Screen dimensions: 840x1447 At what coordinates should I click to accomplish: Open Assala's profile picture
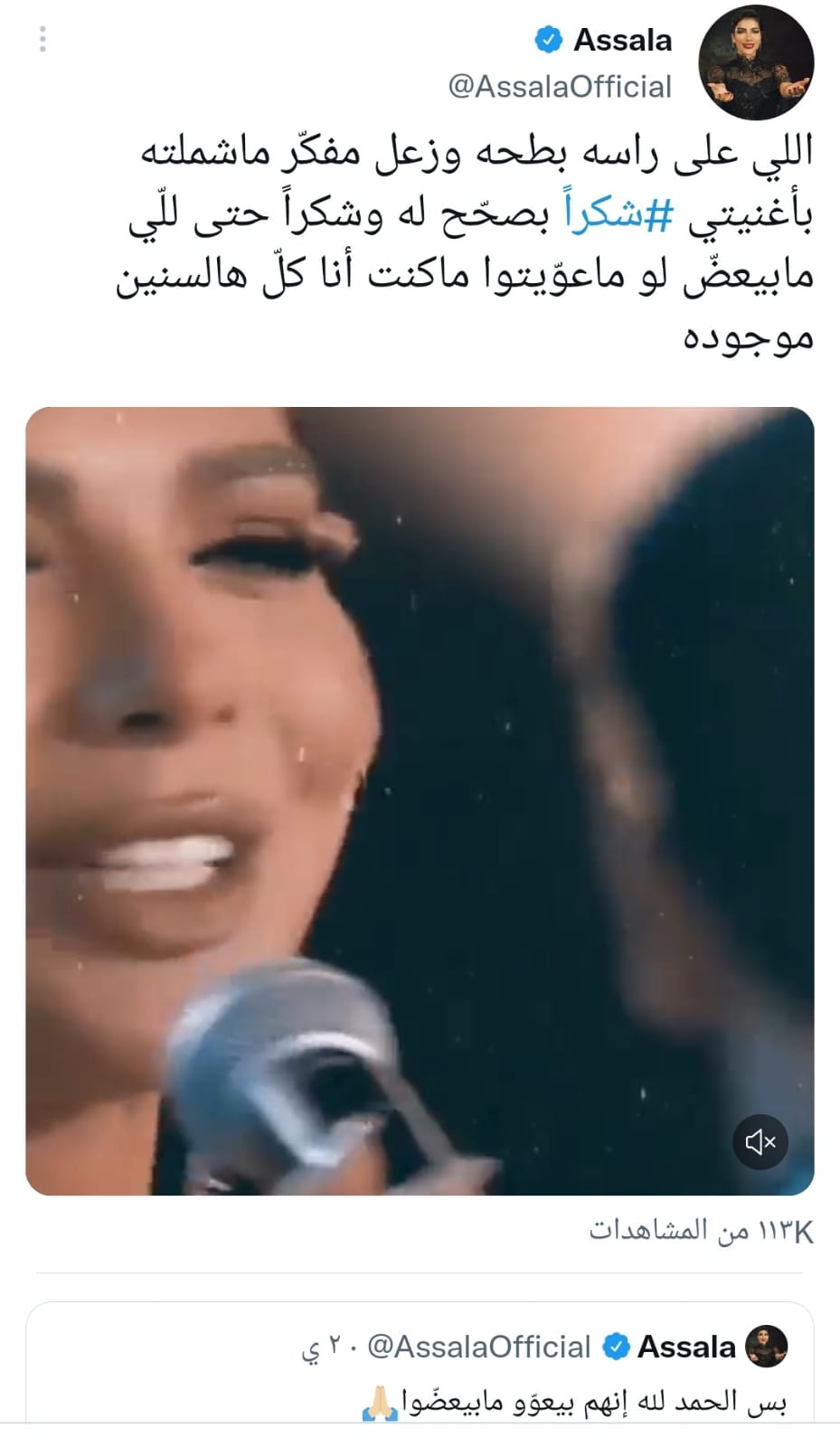756,62
